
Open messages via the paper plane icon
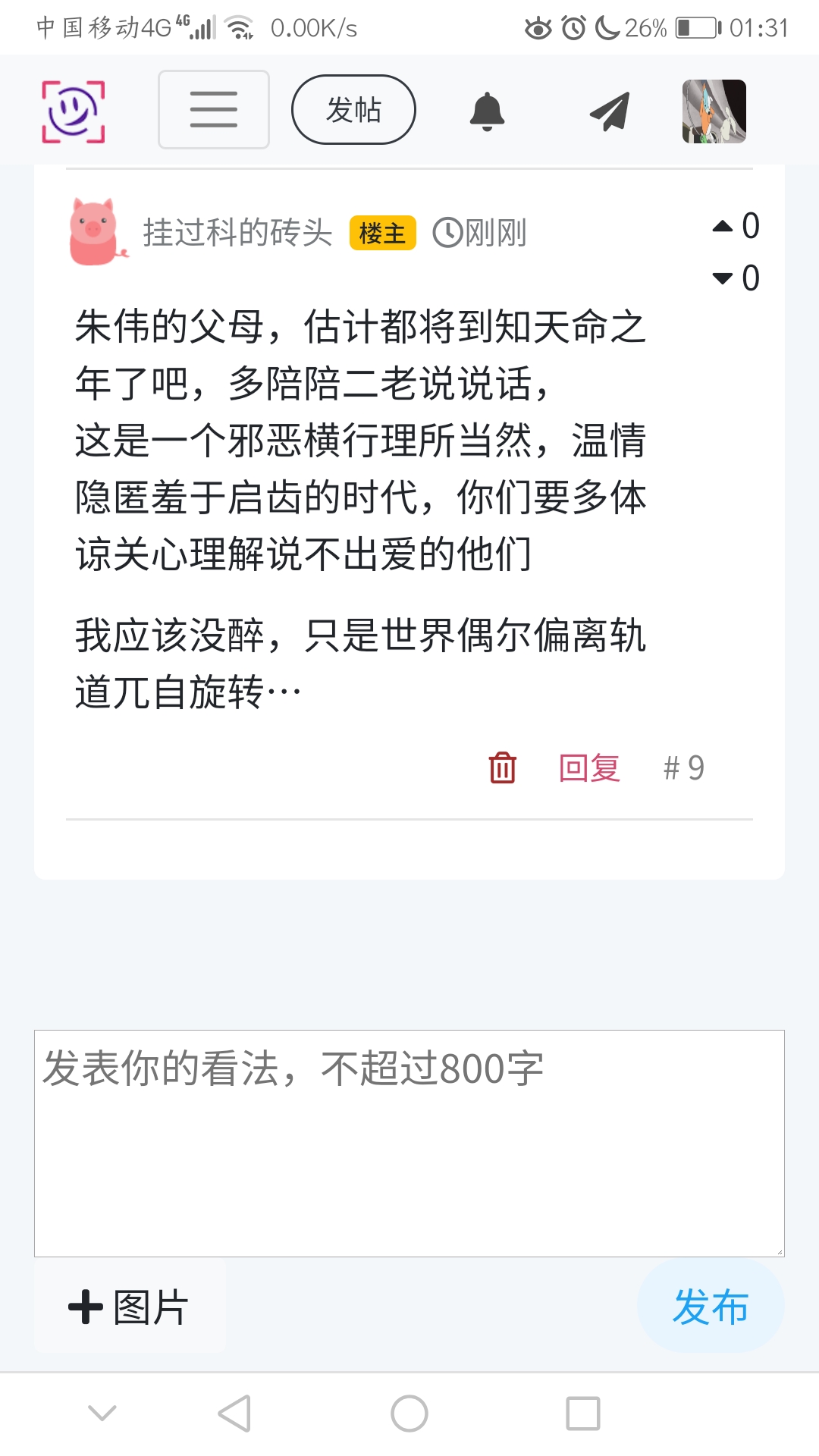(x=610, y=111)
